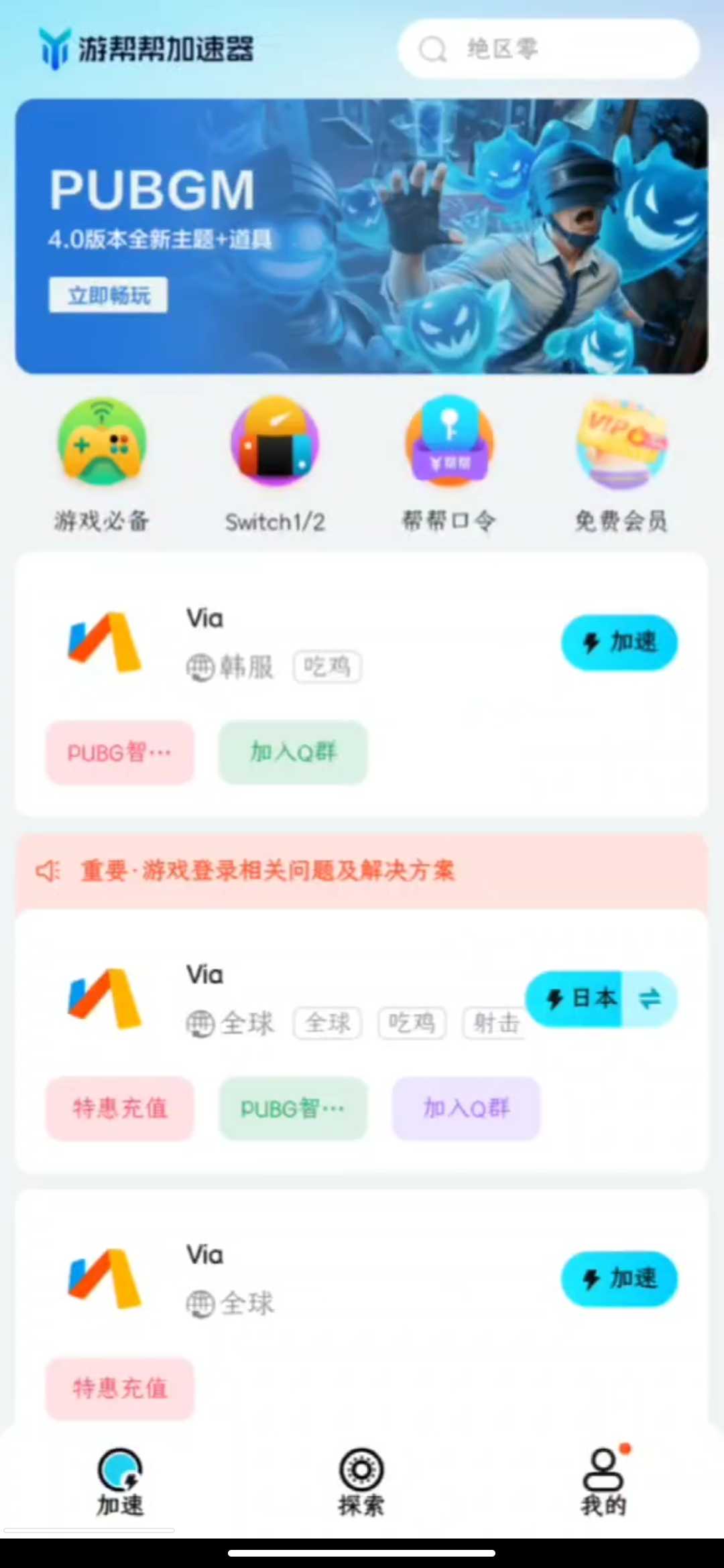Switch to the 我的 tab
This screenshot has width=724, height=1568.
(x=603, y=1482)
